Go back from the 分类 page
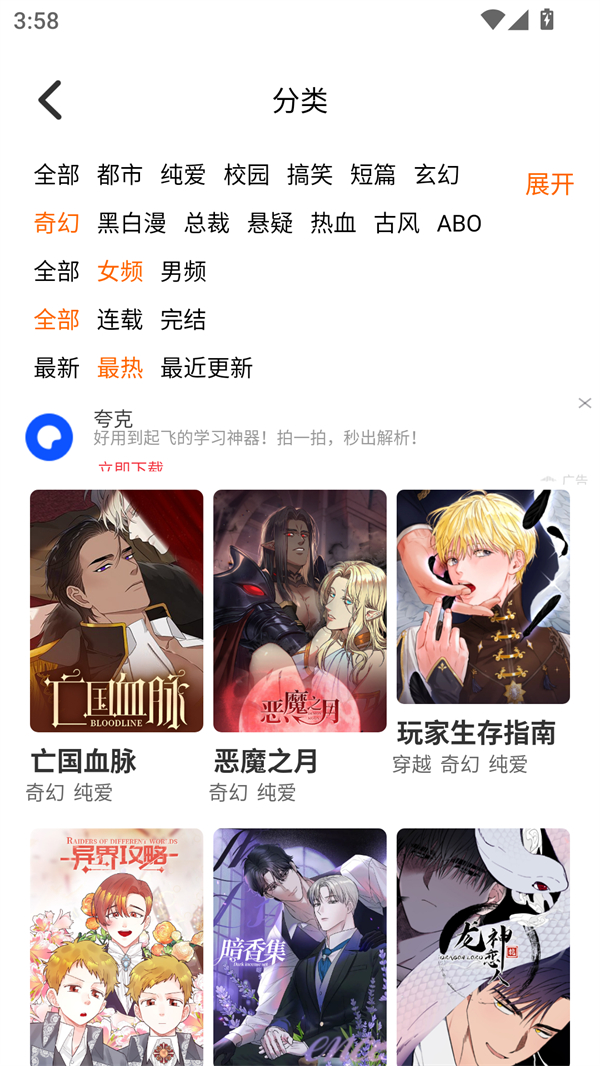 click(x=50, y=100)
